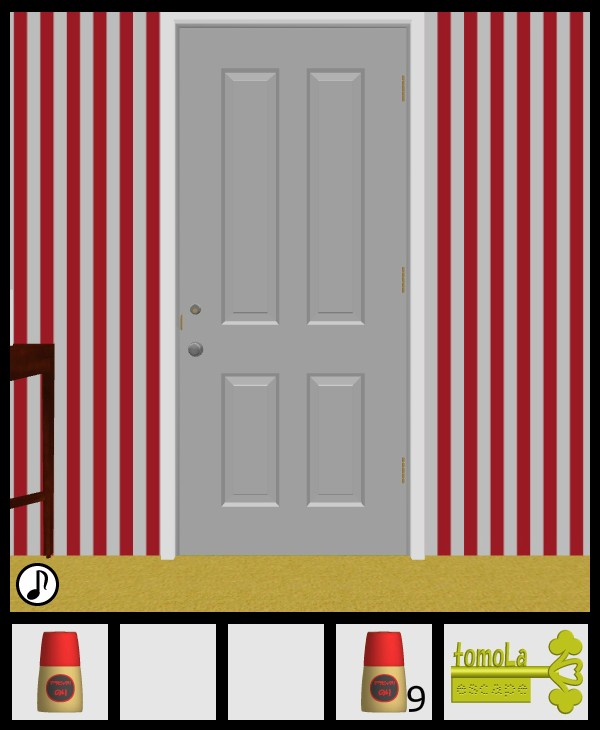Select the bottle item marked with 9
Screen dimensions: 600x730
[384, 672]
